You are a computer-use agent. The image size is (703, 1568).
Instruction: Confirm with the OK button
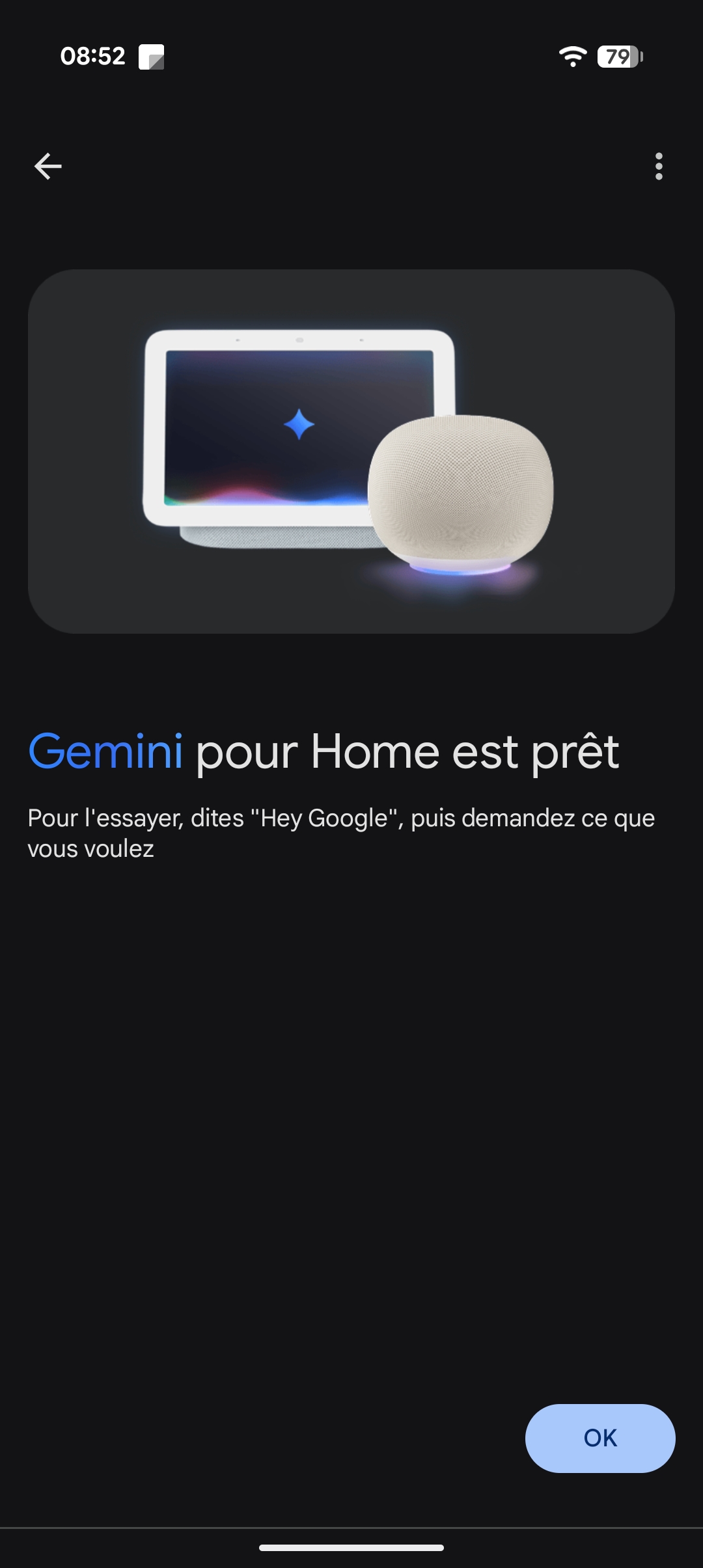point(600,1438)
